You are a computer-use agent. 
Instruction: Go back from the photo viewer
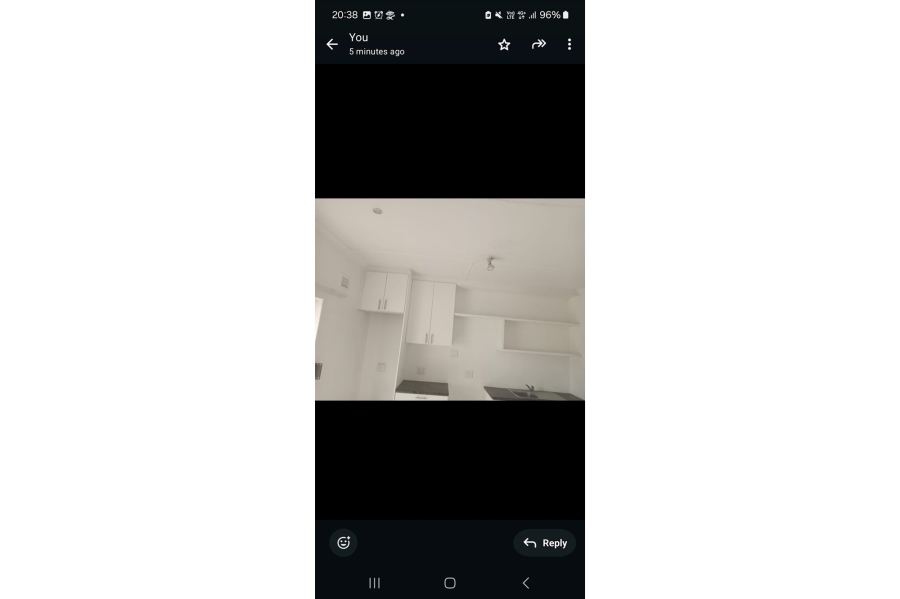(x=332, y=45)
